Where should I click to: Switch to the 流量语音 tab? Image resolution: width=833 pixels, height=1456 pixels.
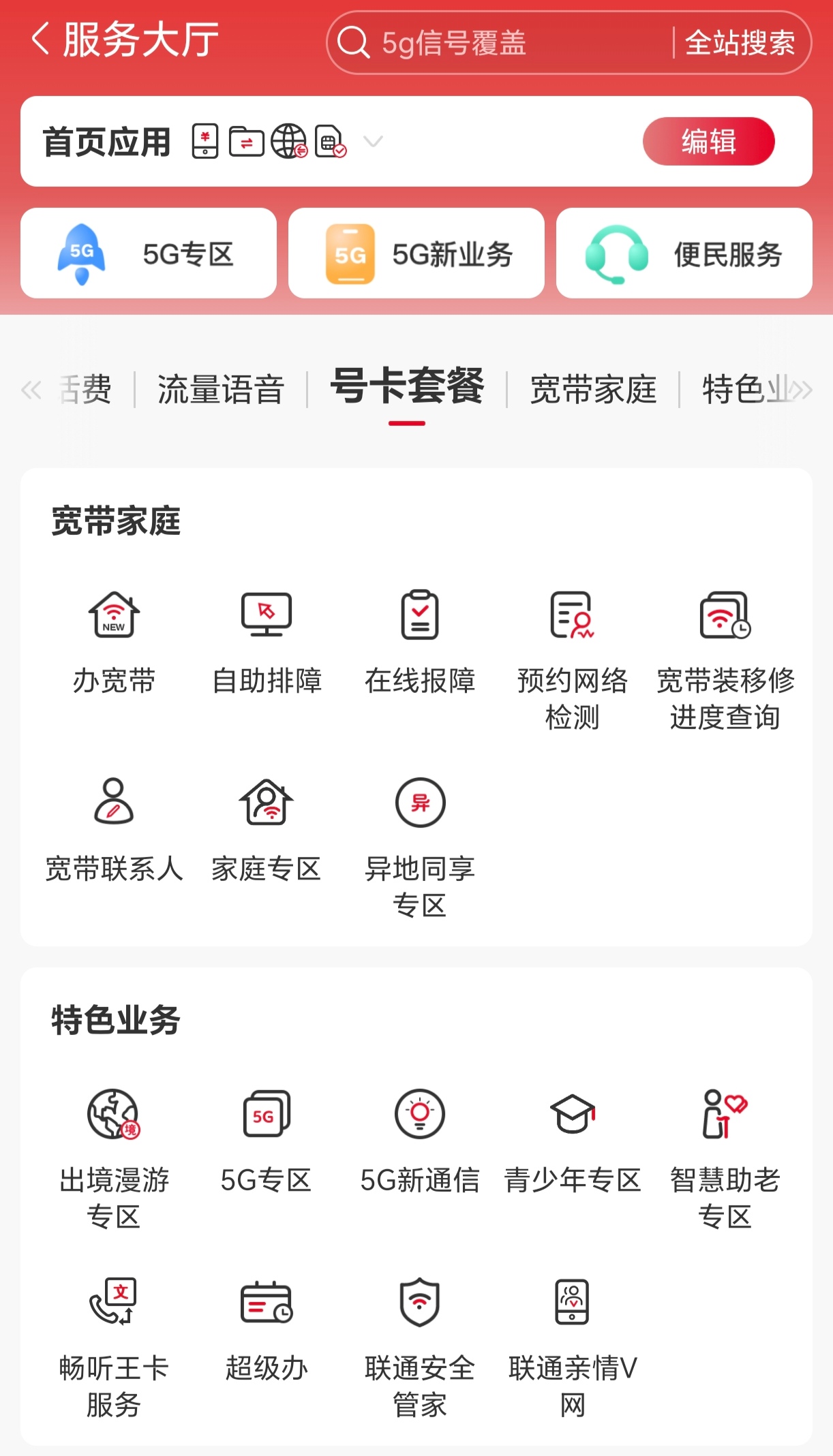click(220, 390)
